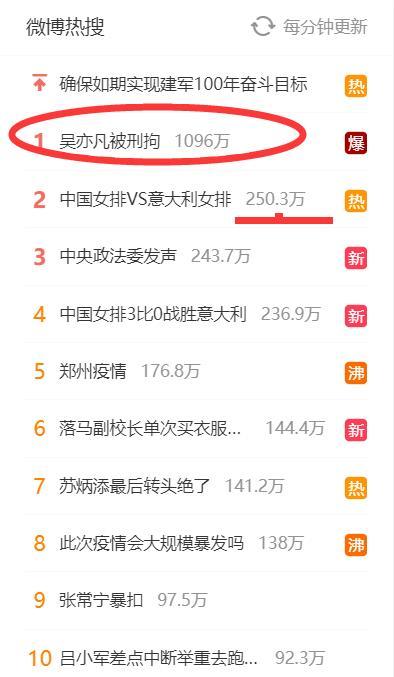Viewport: 394px width, 677px height.
Task: View topic 苏炳添最后转头绝了
Action: pos(135,486)
